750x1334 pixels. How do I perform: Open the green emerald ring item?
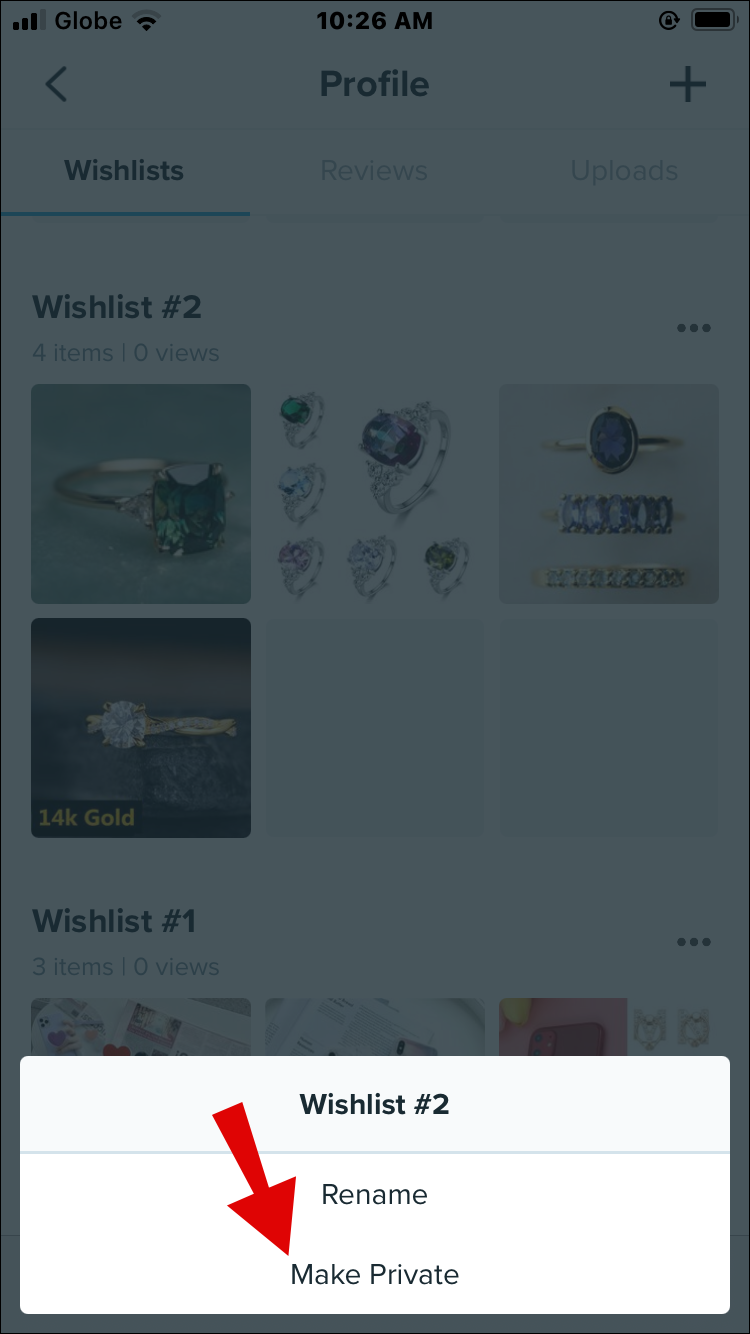[x=141, y=494]
